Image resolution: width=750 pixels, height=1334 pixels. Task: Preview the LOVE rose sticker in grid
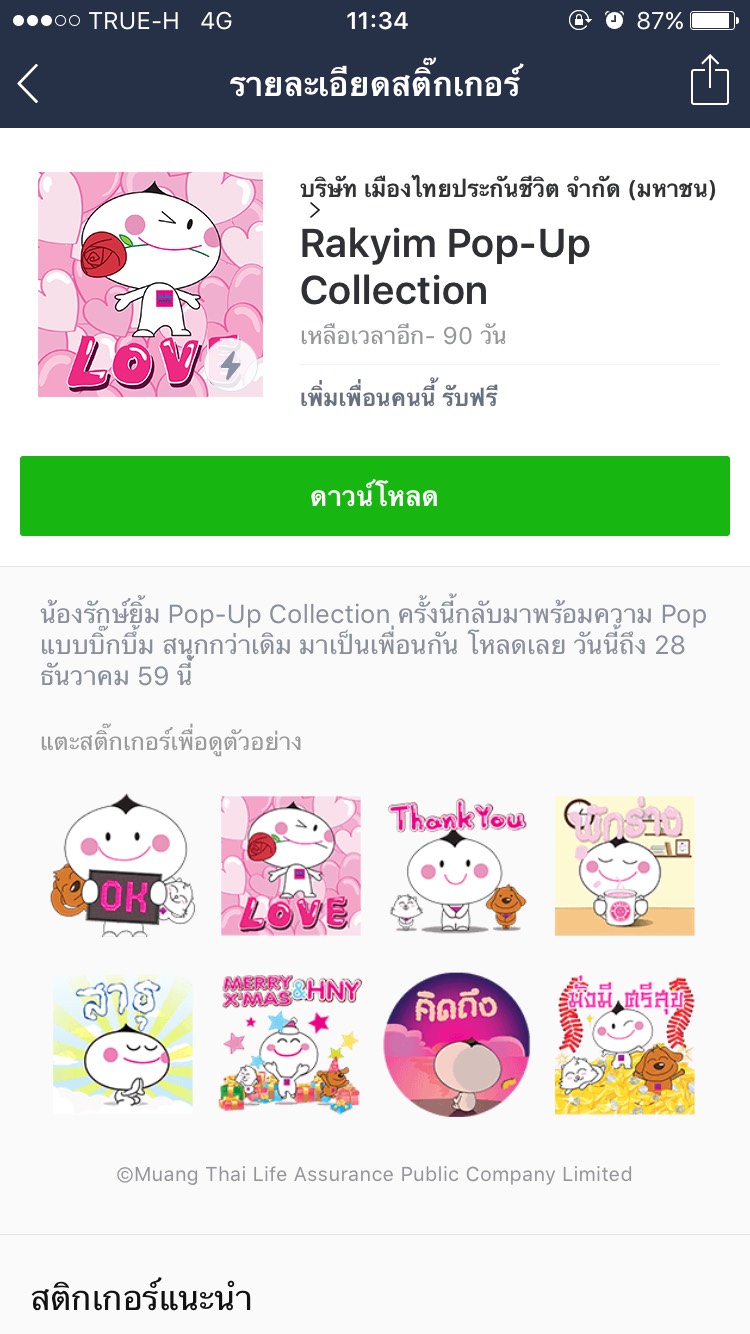[291, 866]
